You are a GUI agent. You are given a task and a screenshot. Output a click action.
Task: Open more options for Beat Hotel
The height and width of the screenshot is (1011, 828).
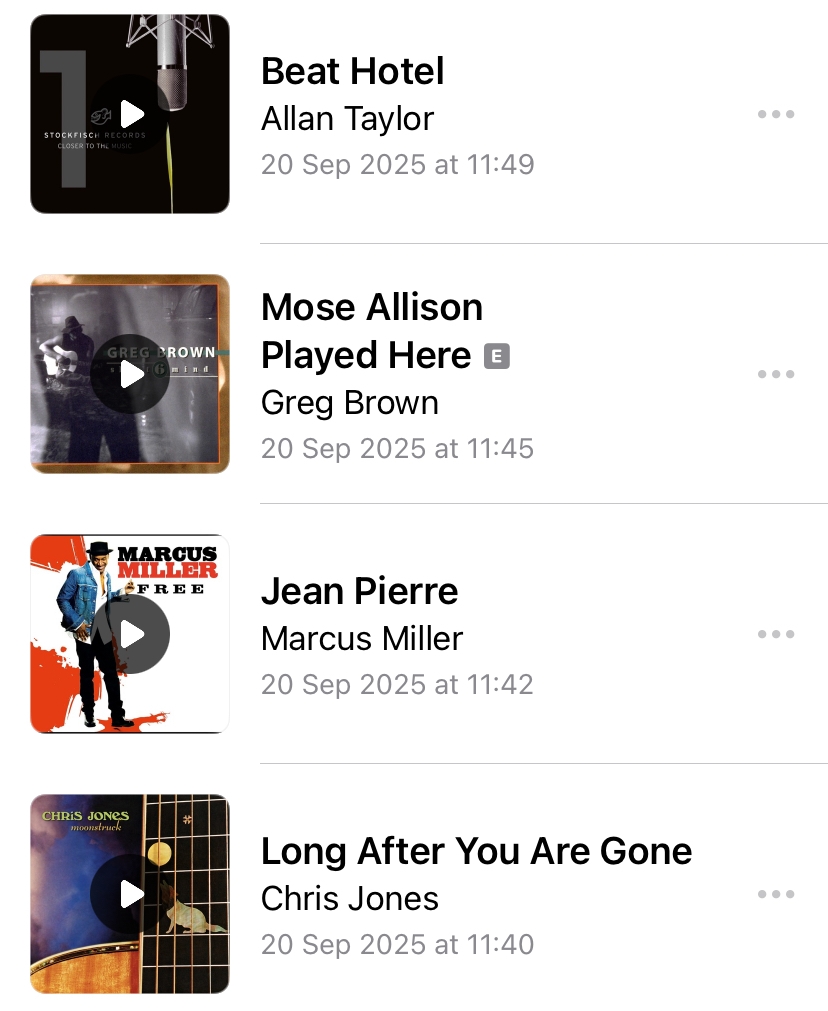click(x=776, y=114)
